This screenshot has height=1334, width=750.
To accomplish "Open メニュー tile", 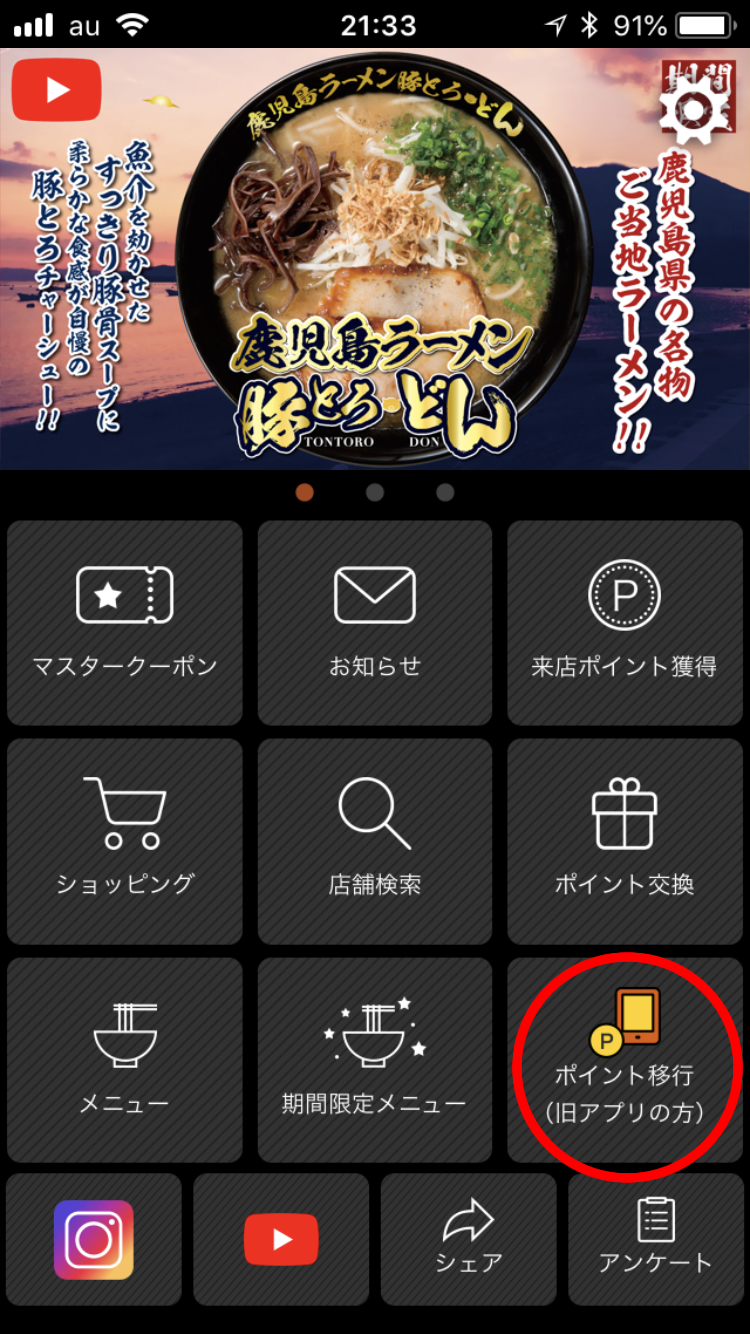I will [125, 1060].
